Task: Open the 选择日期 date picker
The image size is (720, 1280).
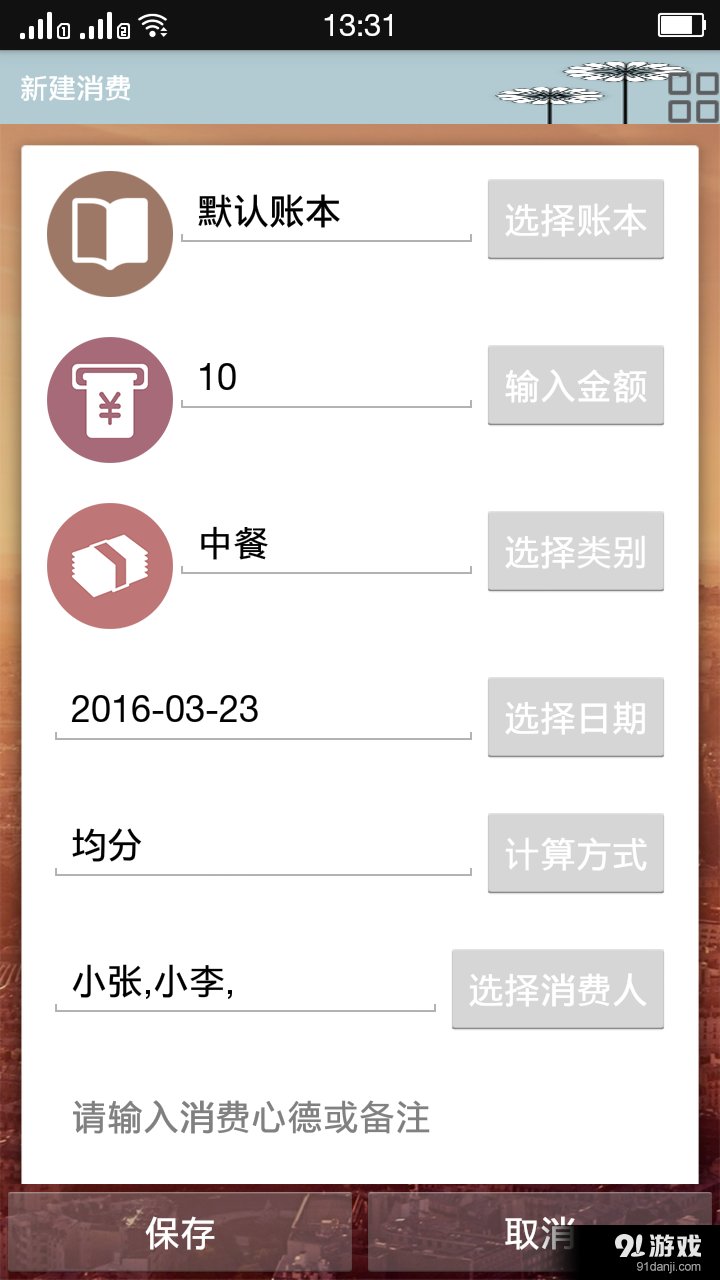Action: coord(575,717)
